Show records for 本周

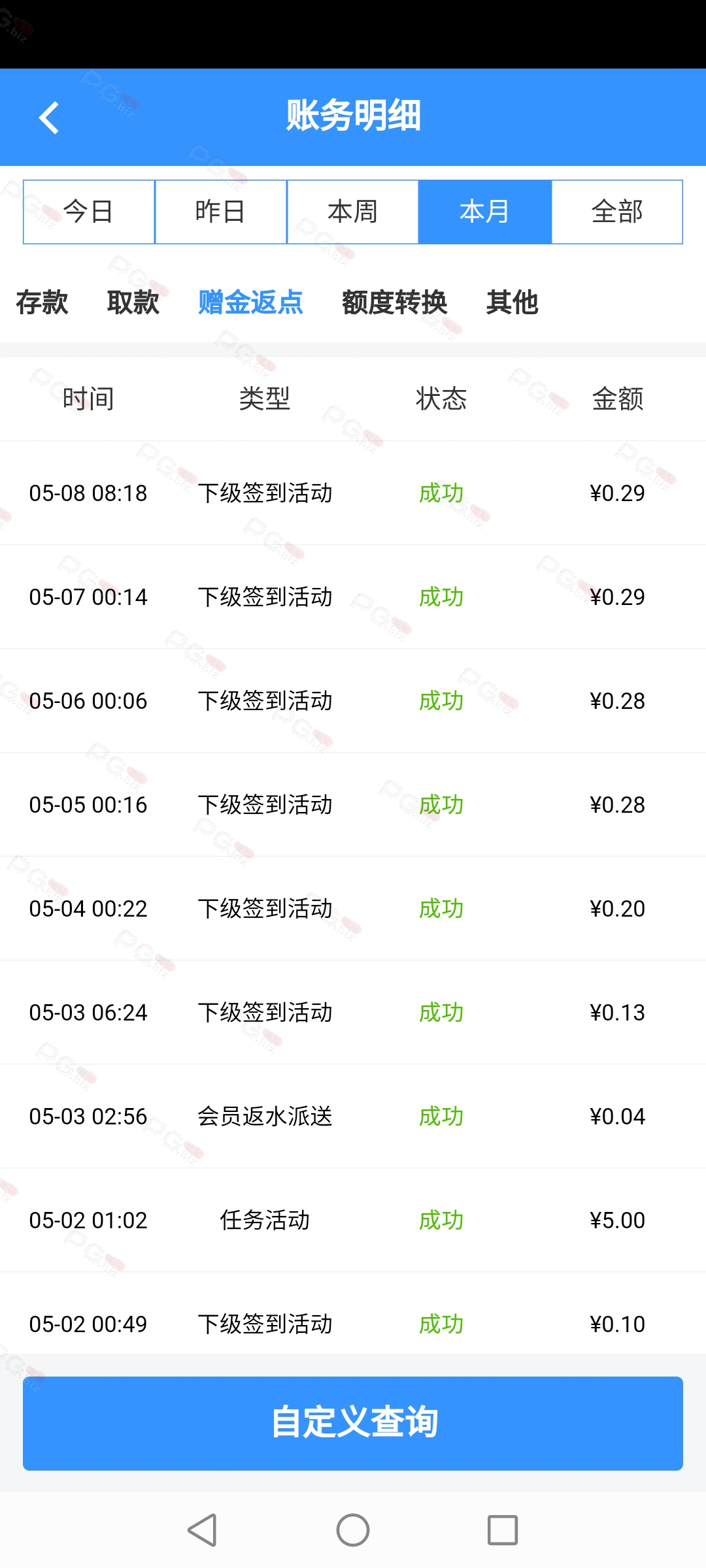coord(353,212)
